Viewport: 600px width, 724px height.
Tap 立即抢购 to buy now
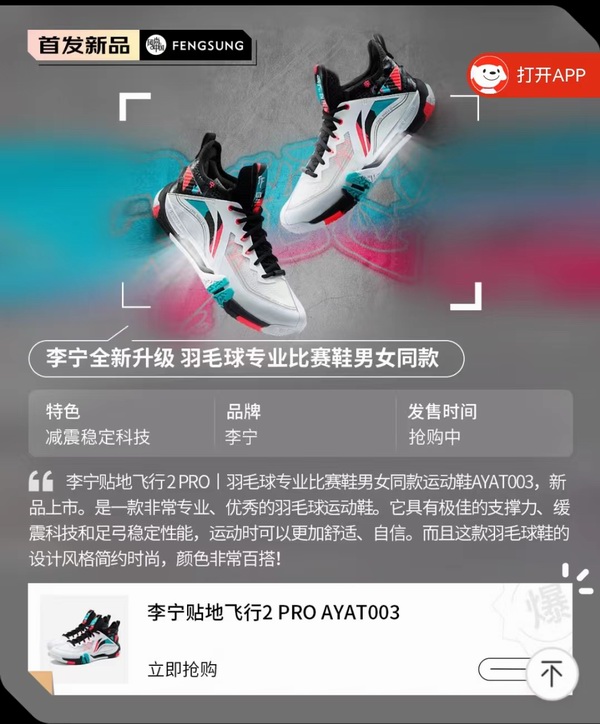182,669
